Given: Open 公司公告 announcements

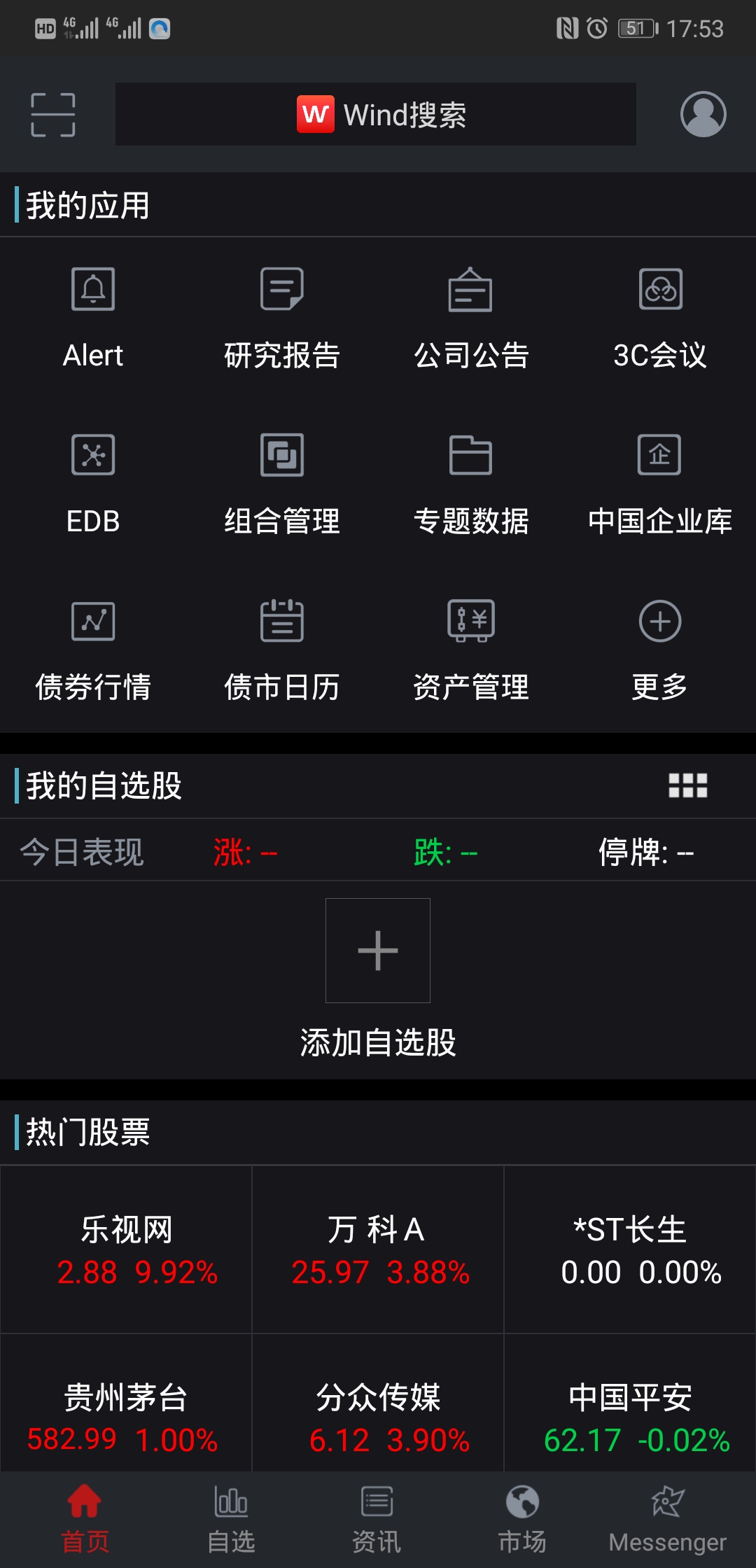Looking at the screenshot, I should (x=470, y=316).
